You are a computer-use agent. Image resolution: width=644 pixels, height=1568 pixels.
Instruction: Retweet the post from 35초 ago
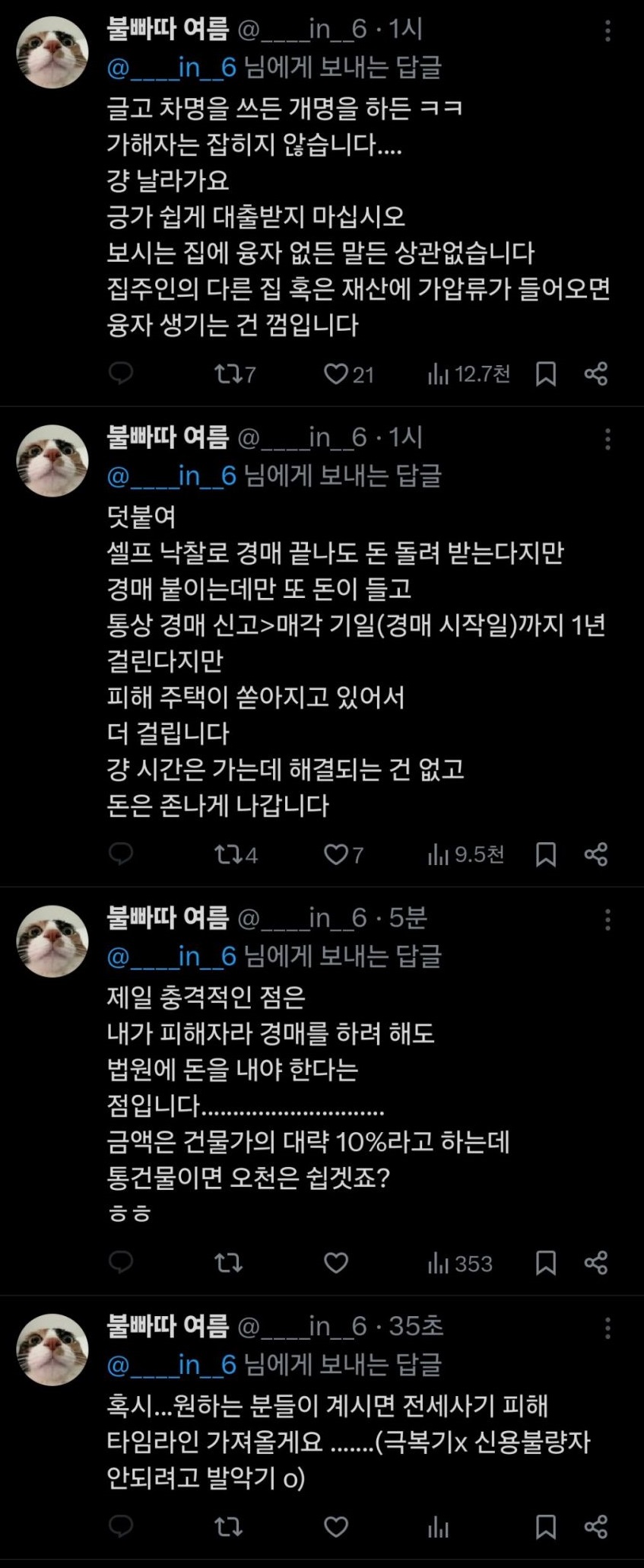point(228,1526)
